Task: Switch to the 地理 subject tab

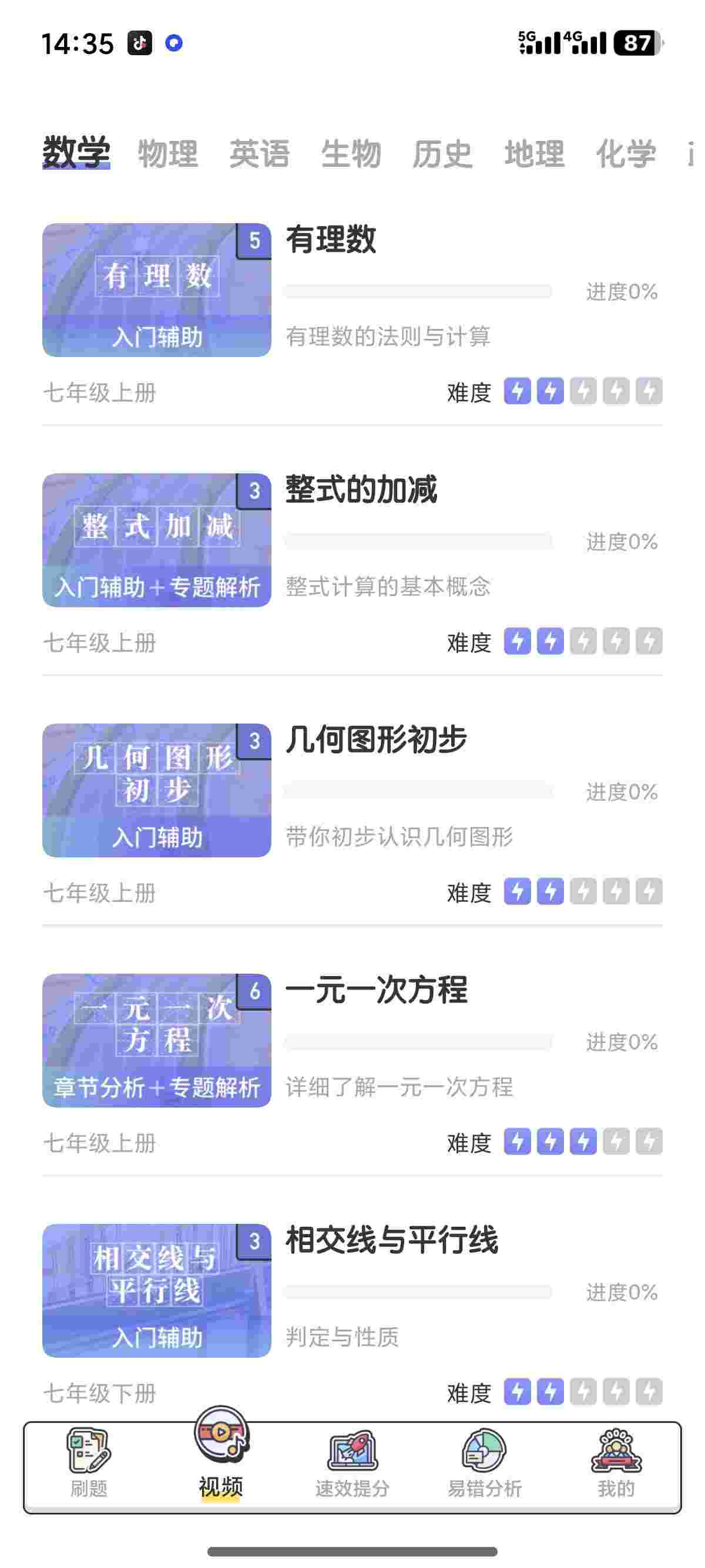Action: tap(535, 153)
